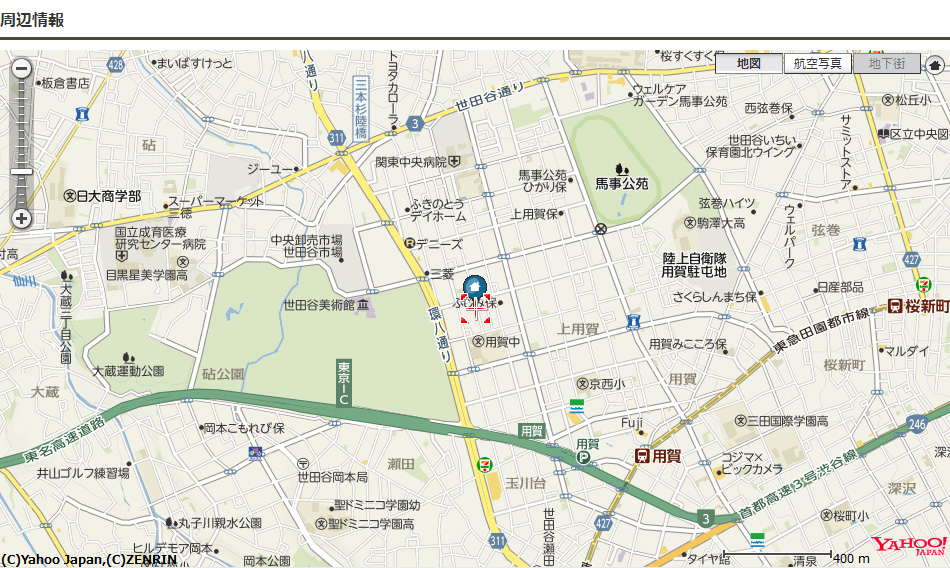This screenshot has width=950, height=568.
Task: Switch to the 地図 map view
Action: click(x=748, y=63)
